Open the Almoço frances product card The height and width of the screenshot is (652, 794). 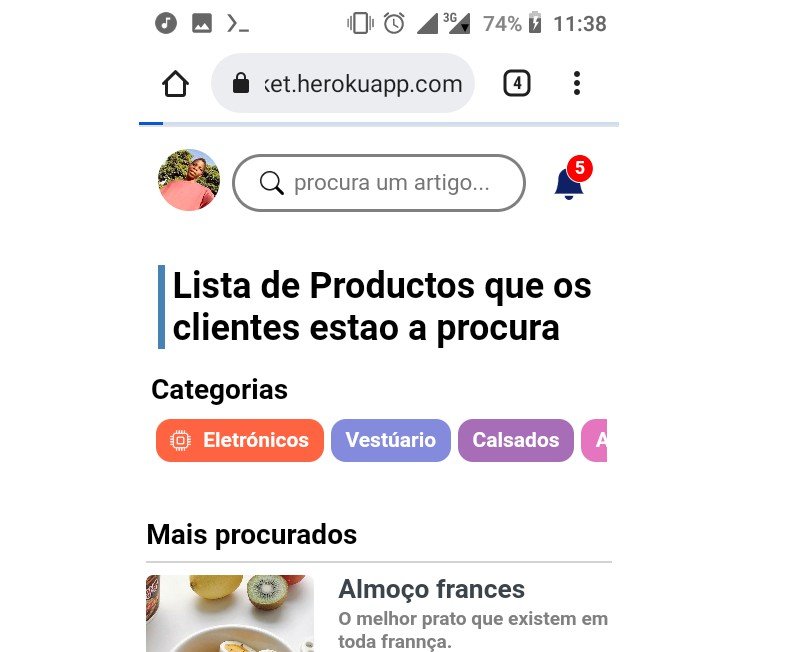pyautogui.click(x=431, y=589)
